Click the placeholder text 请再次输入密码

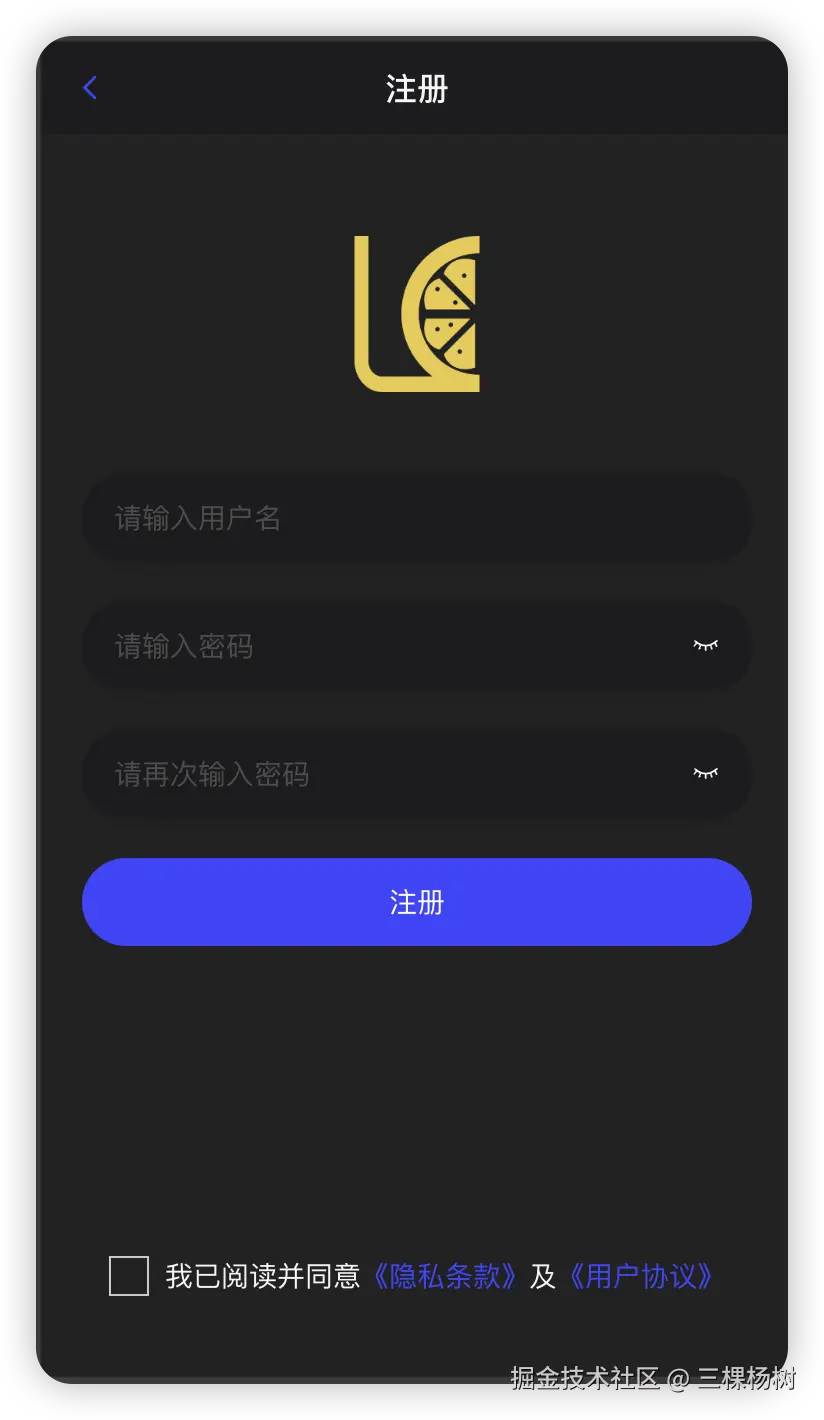210,774
